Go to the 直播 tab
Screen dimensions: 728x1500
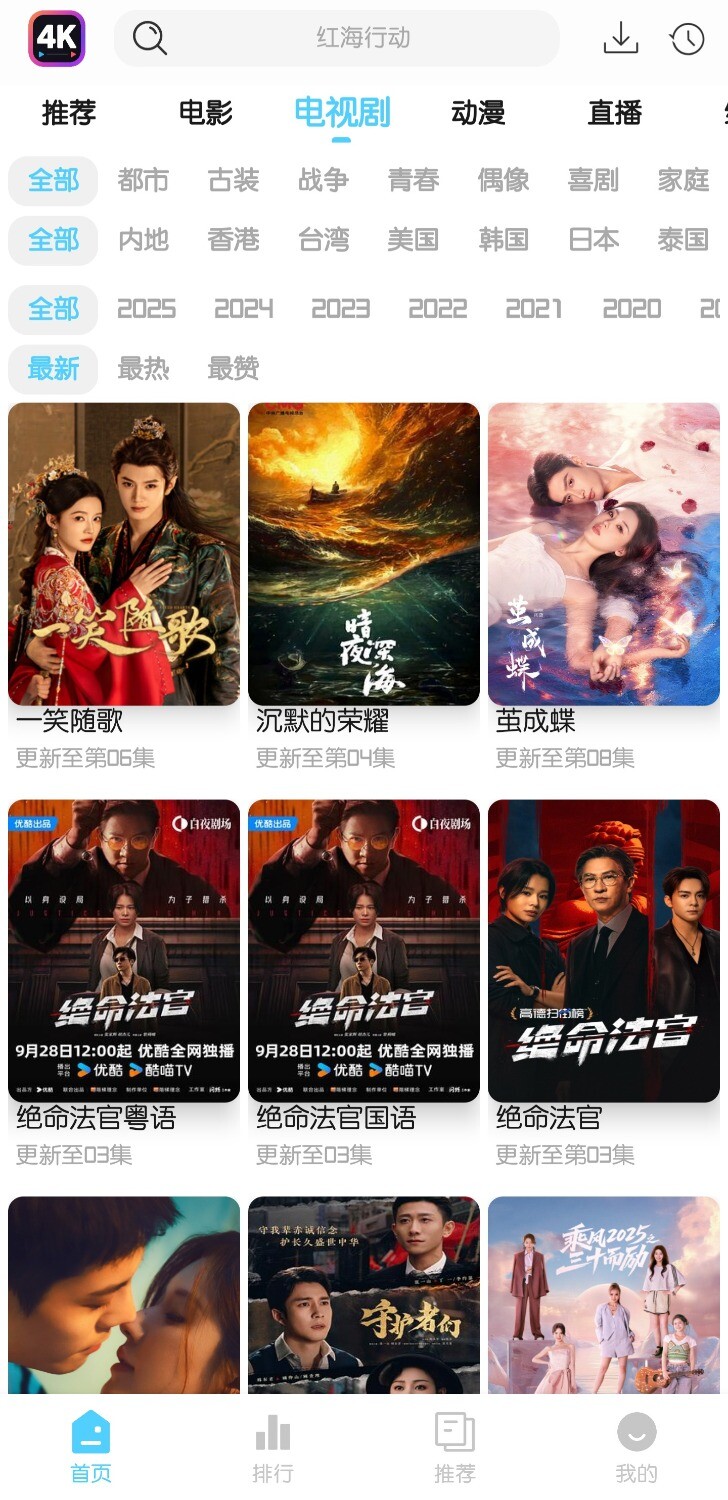click(x=614, y=113)
